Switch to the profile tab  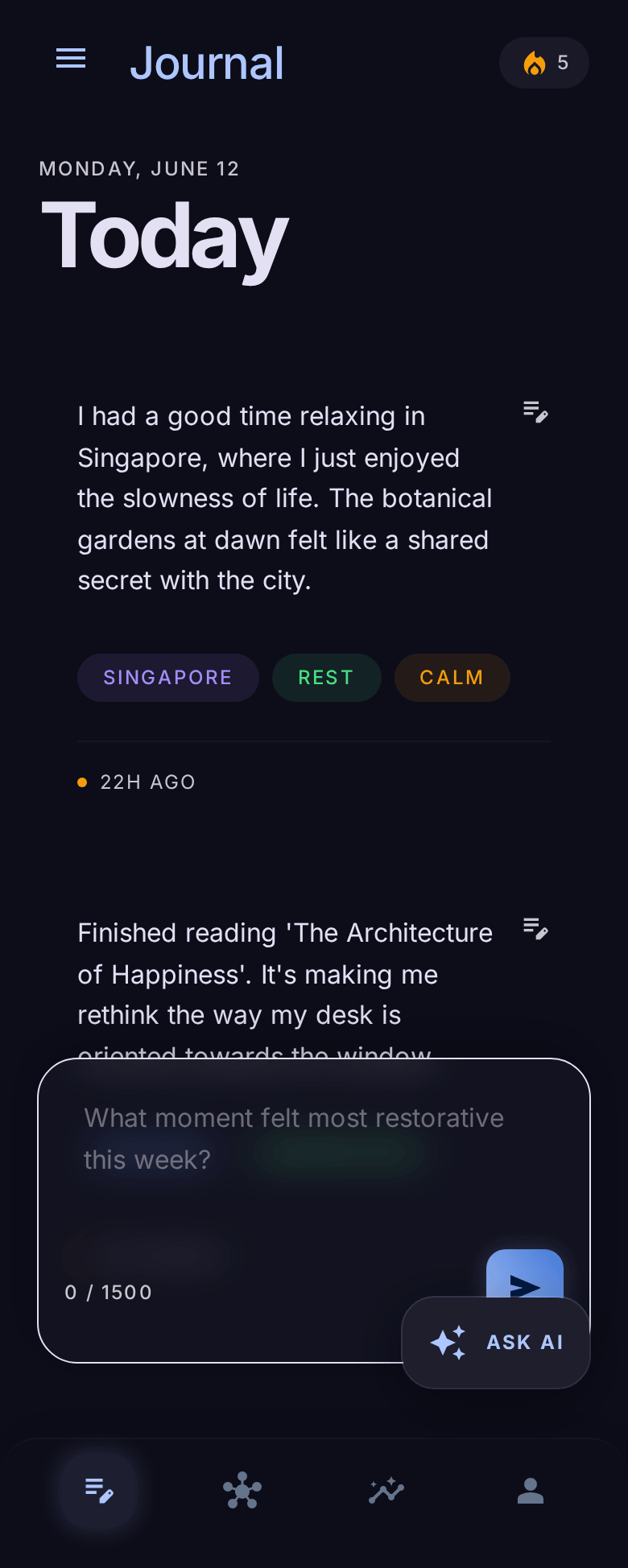pos(531,1492)
